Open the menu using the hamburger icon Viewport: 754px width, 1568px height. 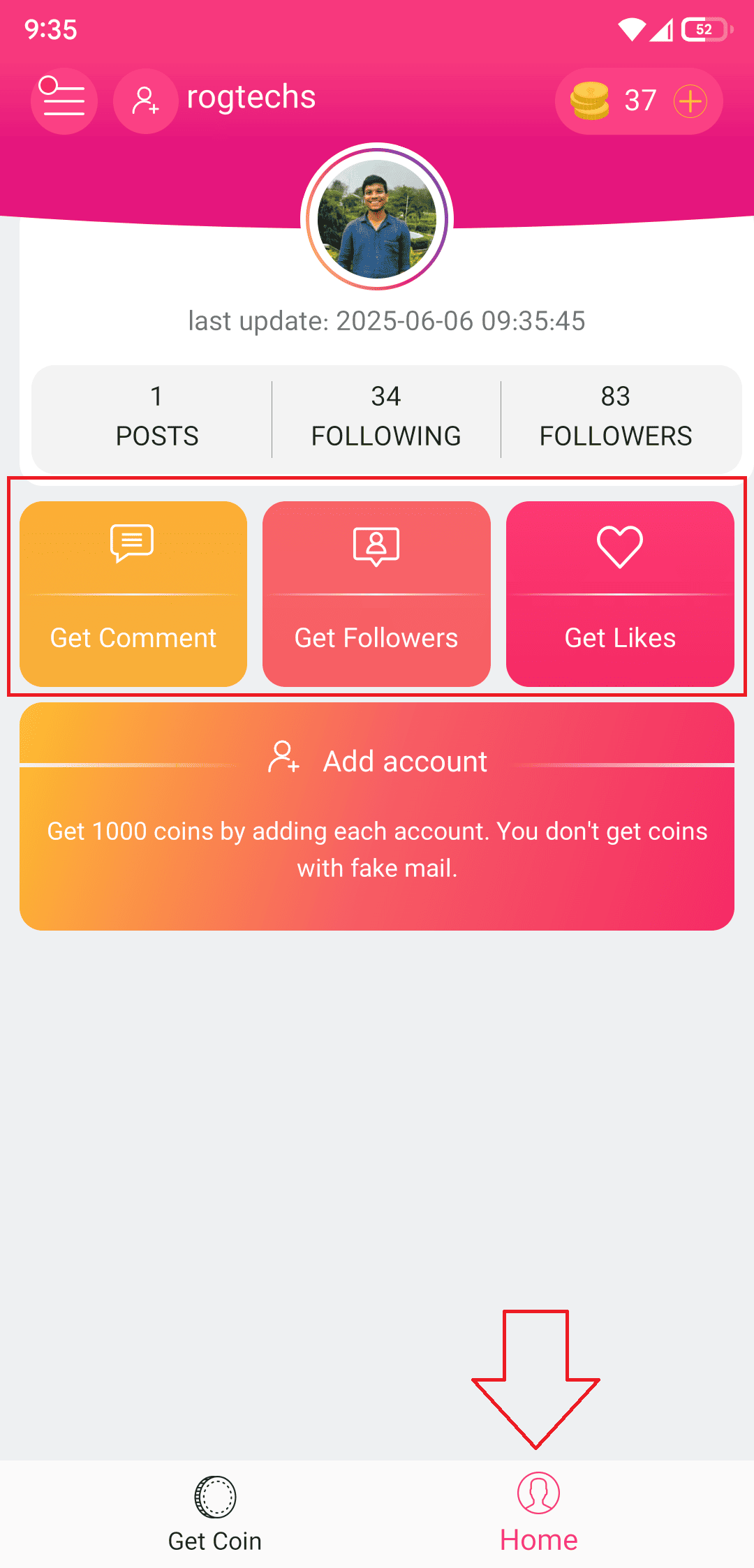[x=64, y=101]
